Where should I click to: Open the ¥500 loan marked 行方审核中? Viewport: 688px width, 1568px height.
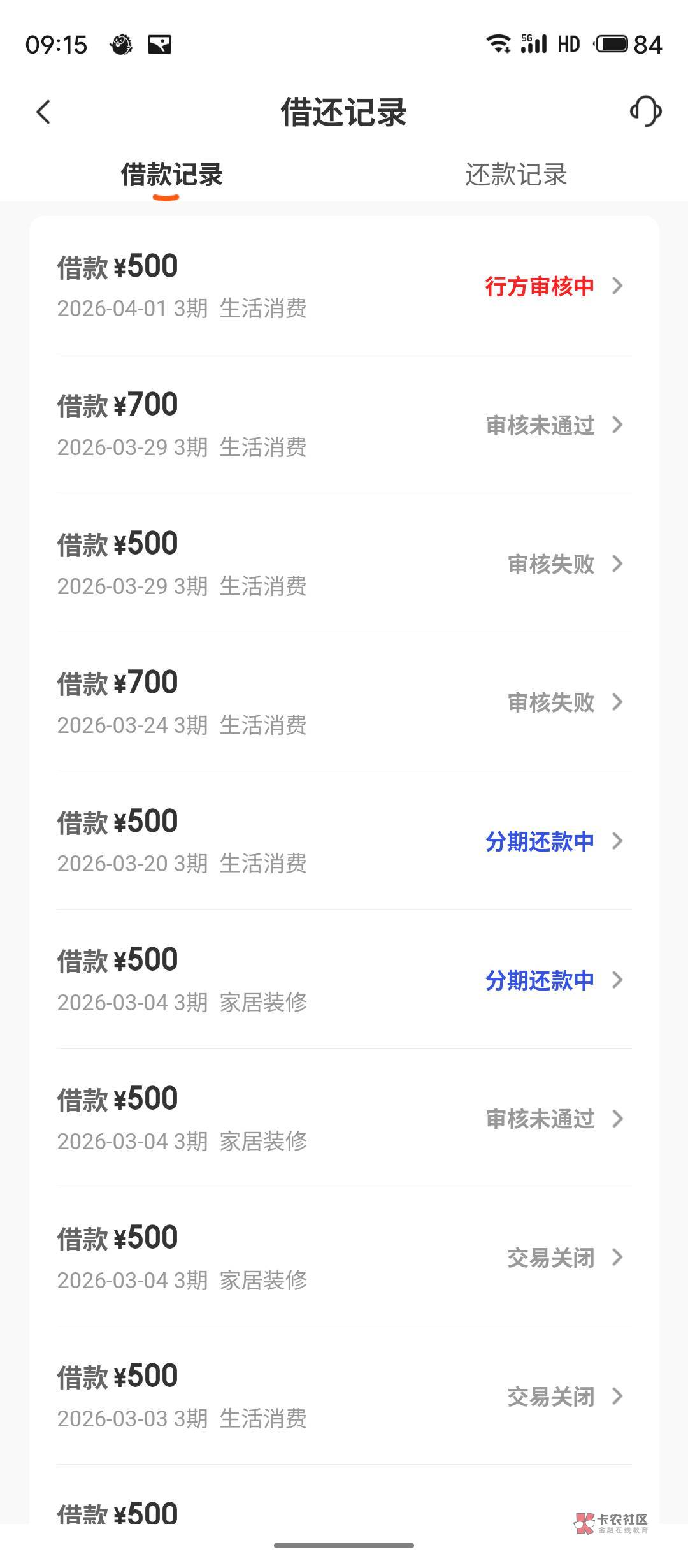click(344, 286)
